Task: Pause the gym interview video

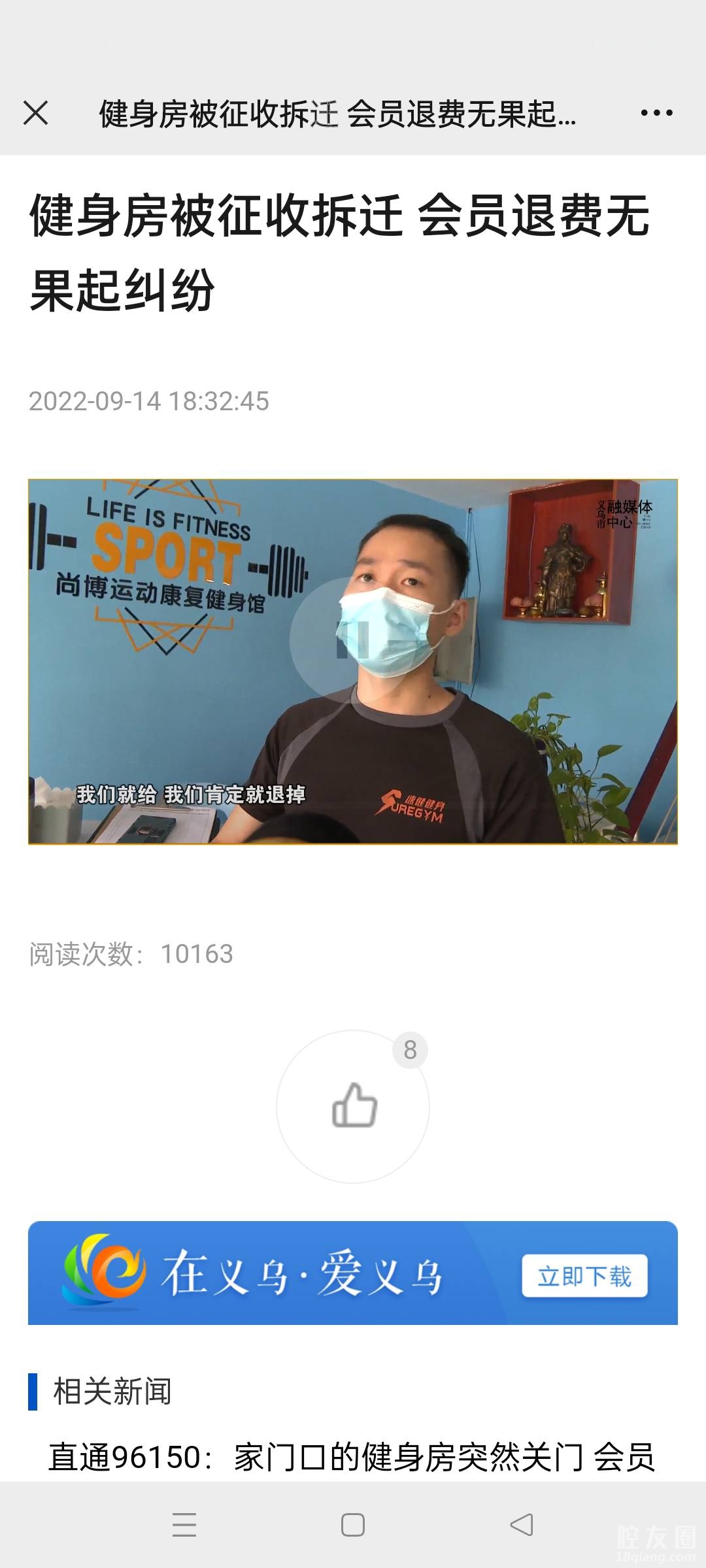Action: (353, 640)
